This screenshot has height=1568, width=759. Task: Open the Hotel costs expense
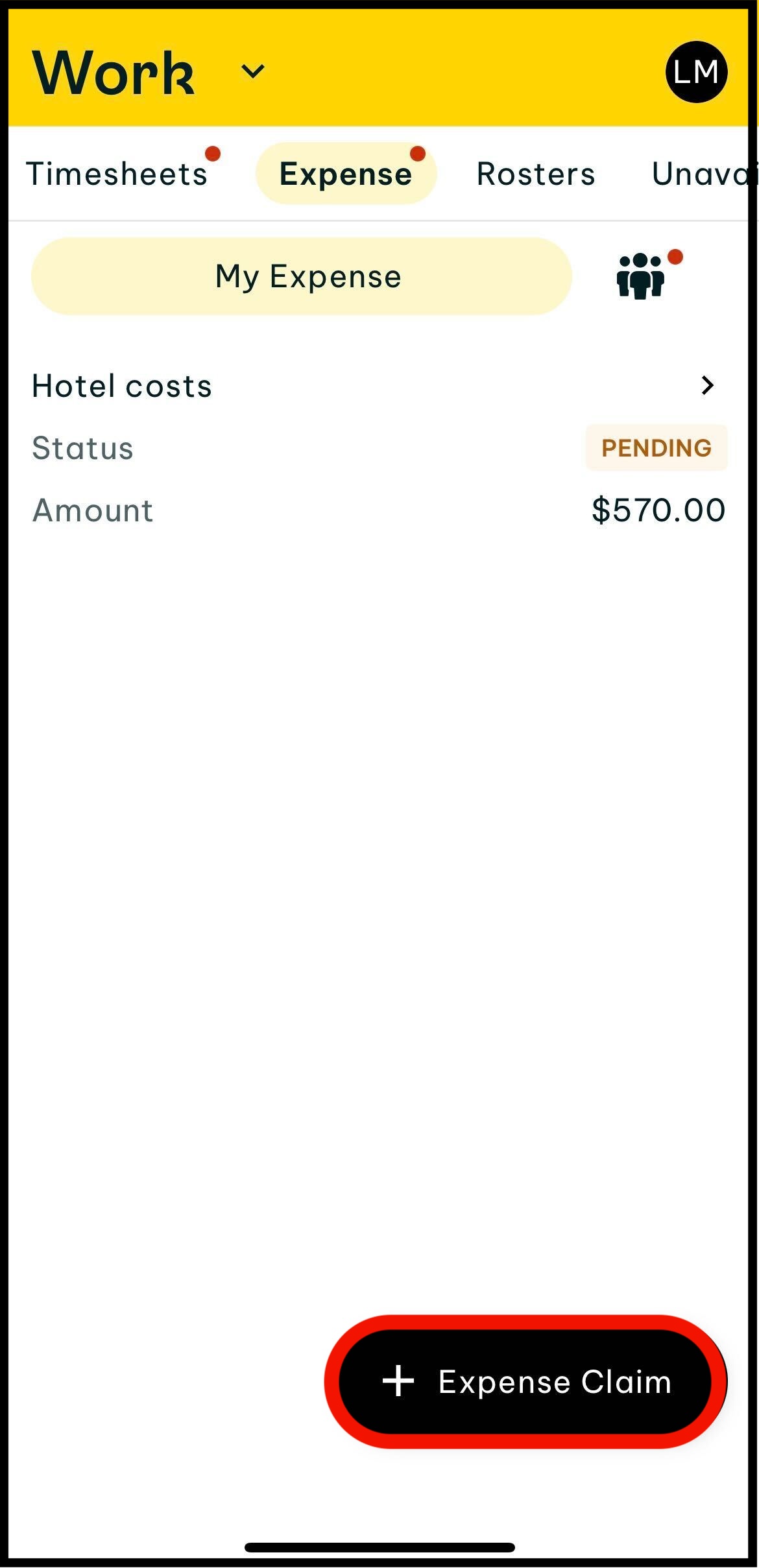click(379, 386)
